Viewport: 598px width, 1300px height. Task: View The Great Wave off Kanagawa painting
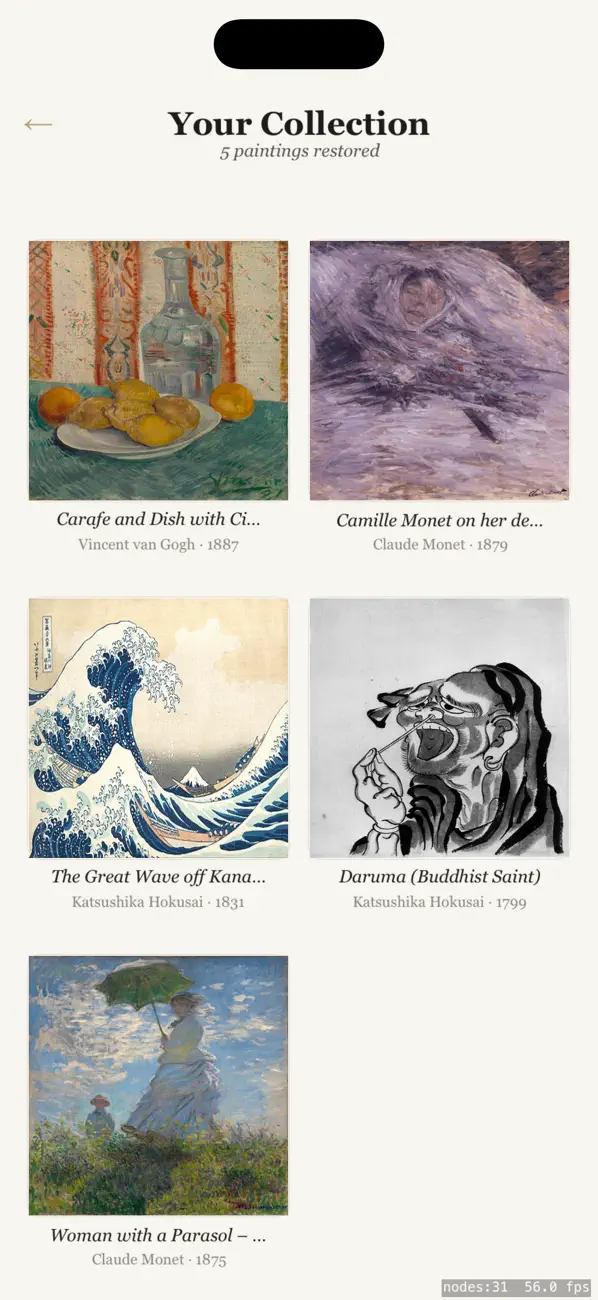pyautogui.click(x=158, y=728)
